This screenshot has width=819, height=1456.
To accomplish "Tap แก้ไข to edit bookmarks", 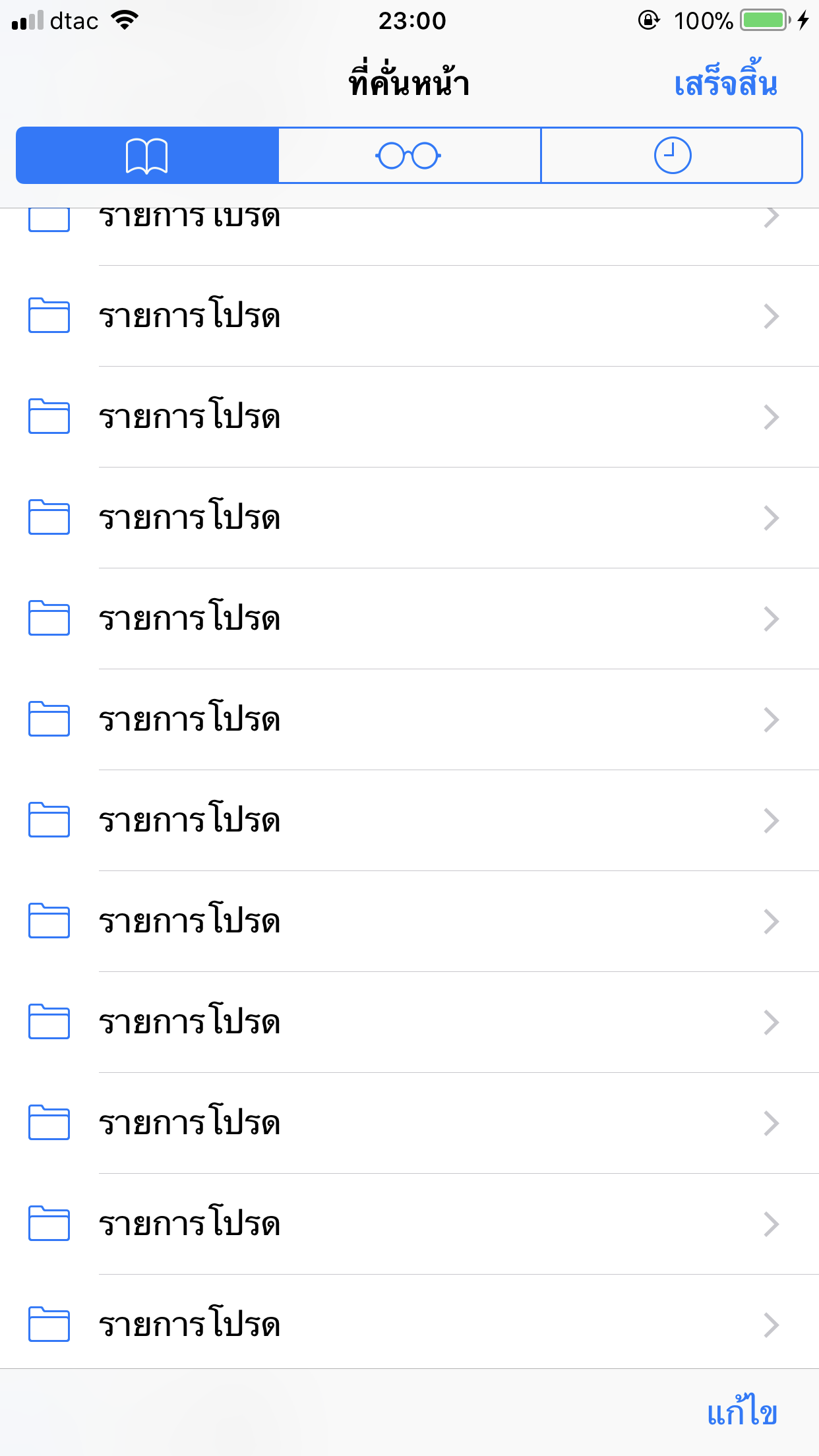I will point(742,1412).
